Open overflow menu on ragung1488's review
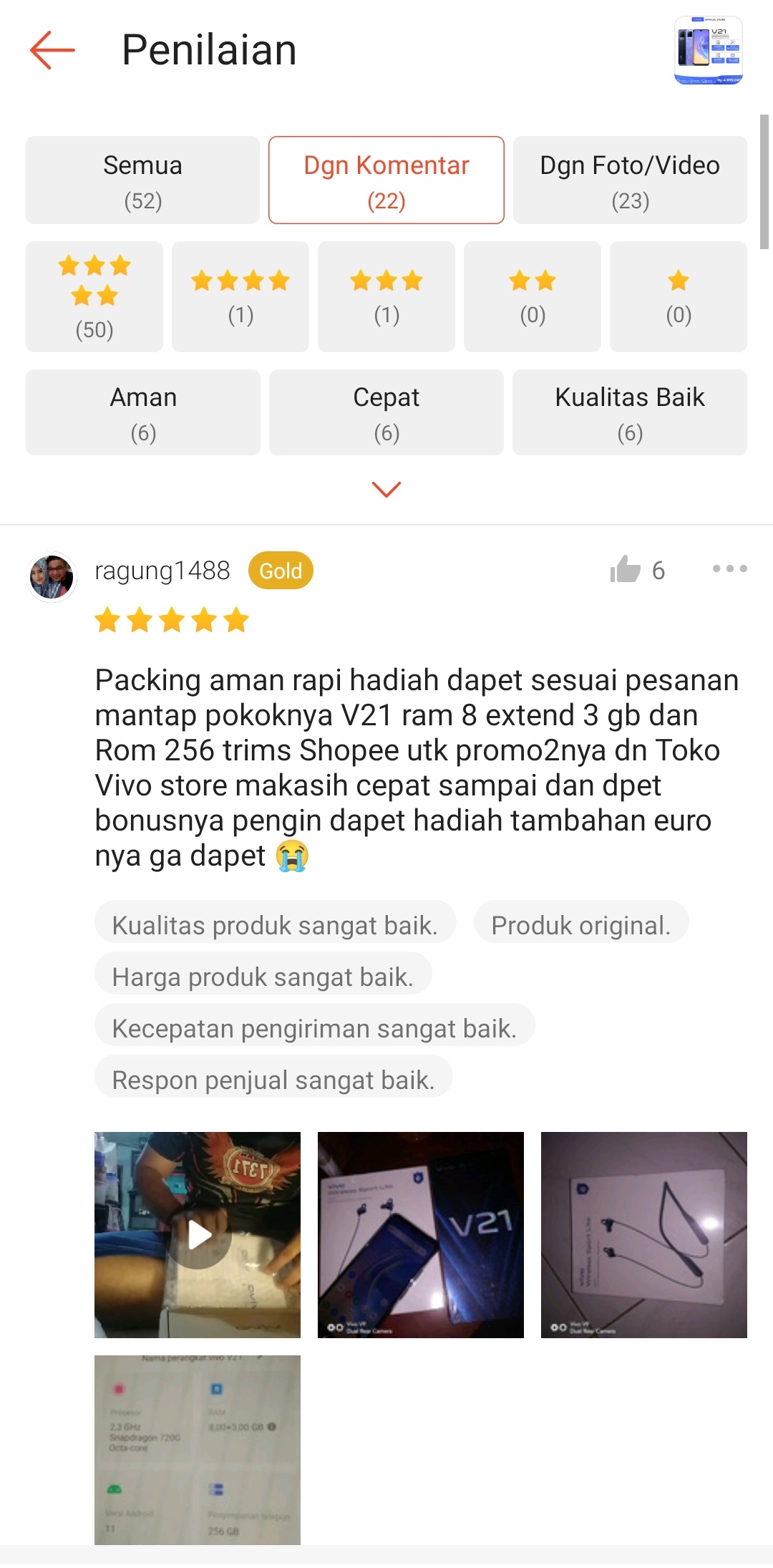Screen dimensions: 773x1568 tap(730, 568)
